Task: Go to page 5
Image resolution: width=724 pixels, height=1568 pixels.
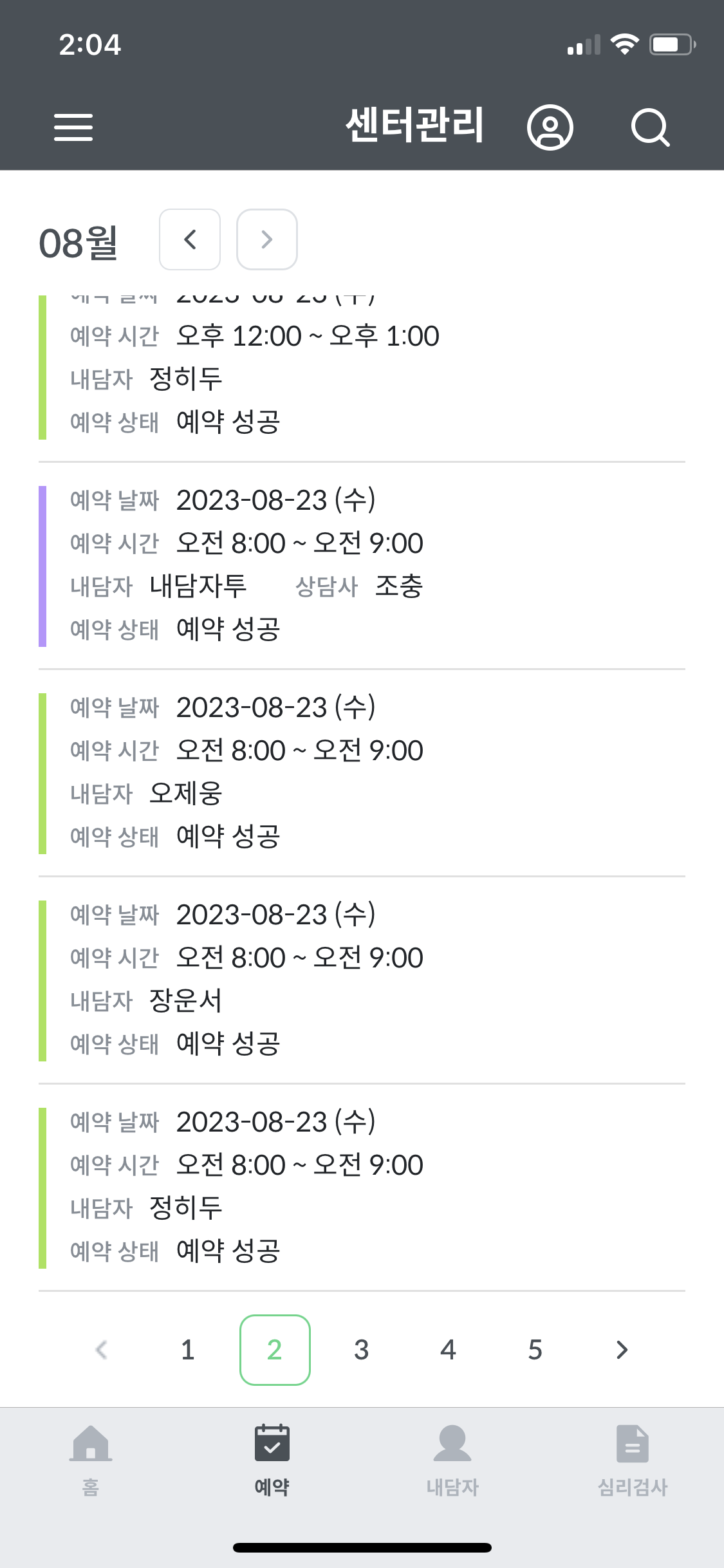Action: [535, 1350]
